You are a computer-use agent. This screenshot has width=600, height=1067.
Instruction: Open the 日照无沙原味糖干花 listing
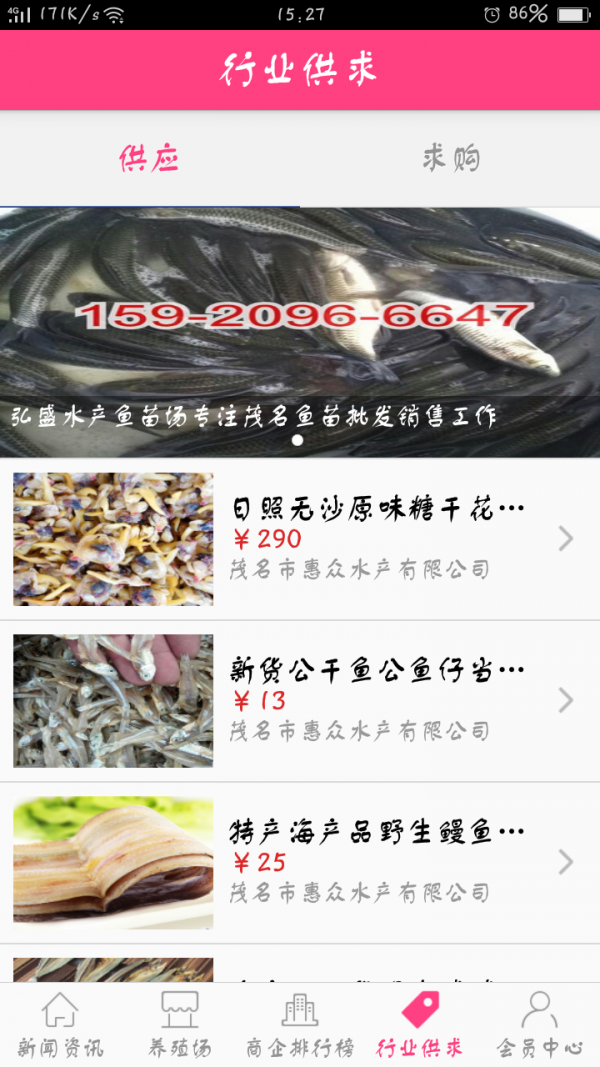click(300, 539)
